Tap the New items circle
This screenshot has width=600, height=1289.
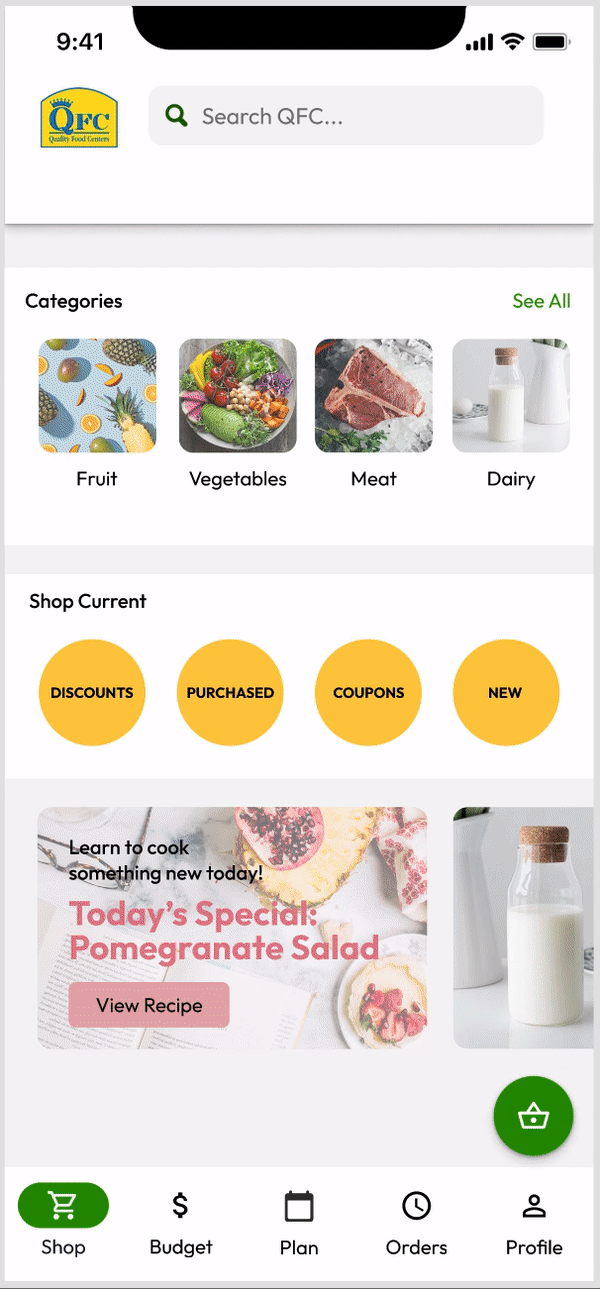[x=505, y=692]
